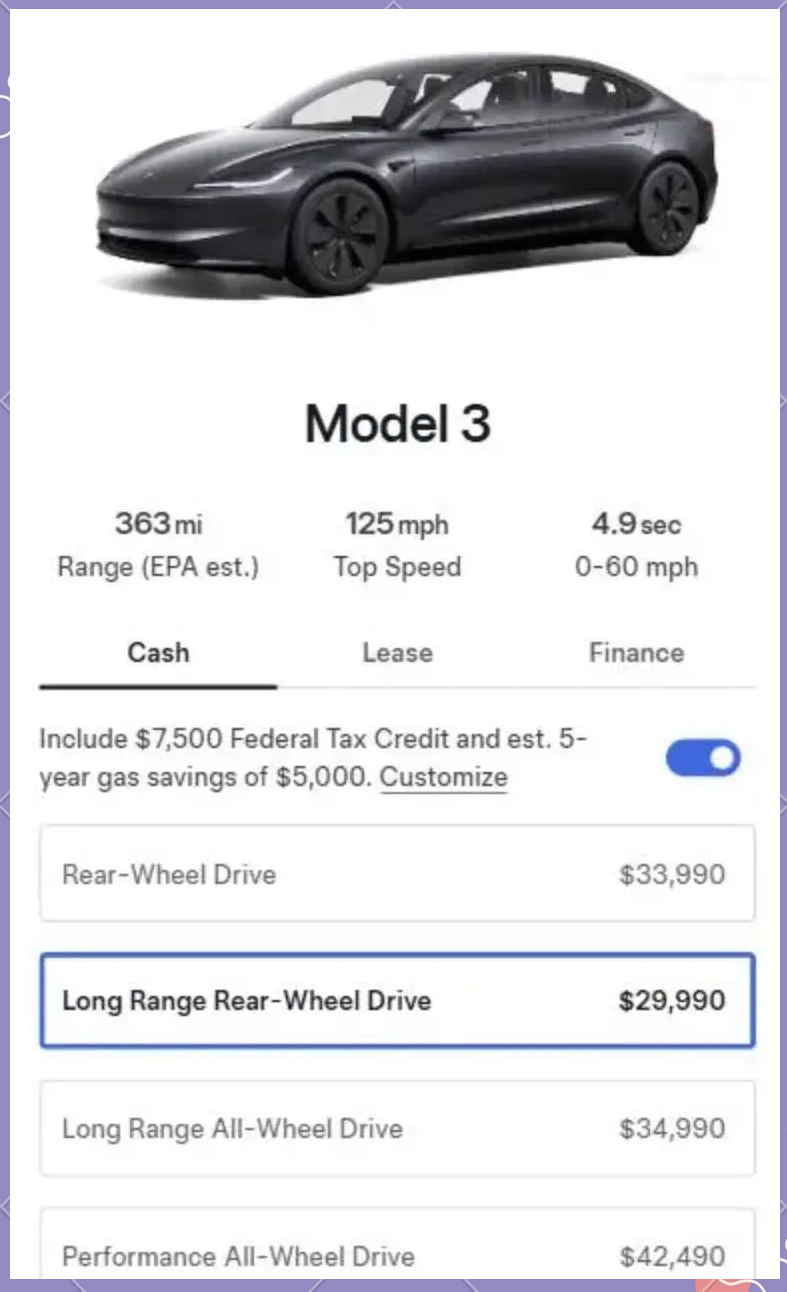Click the Range EPA est. caption
The image size is (787, 1292).
click(156, 567)
